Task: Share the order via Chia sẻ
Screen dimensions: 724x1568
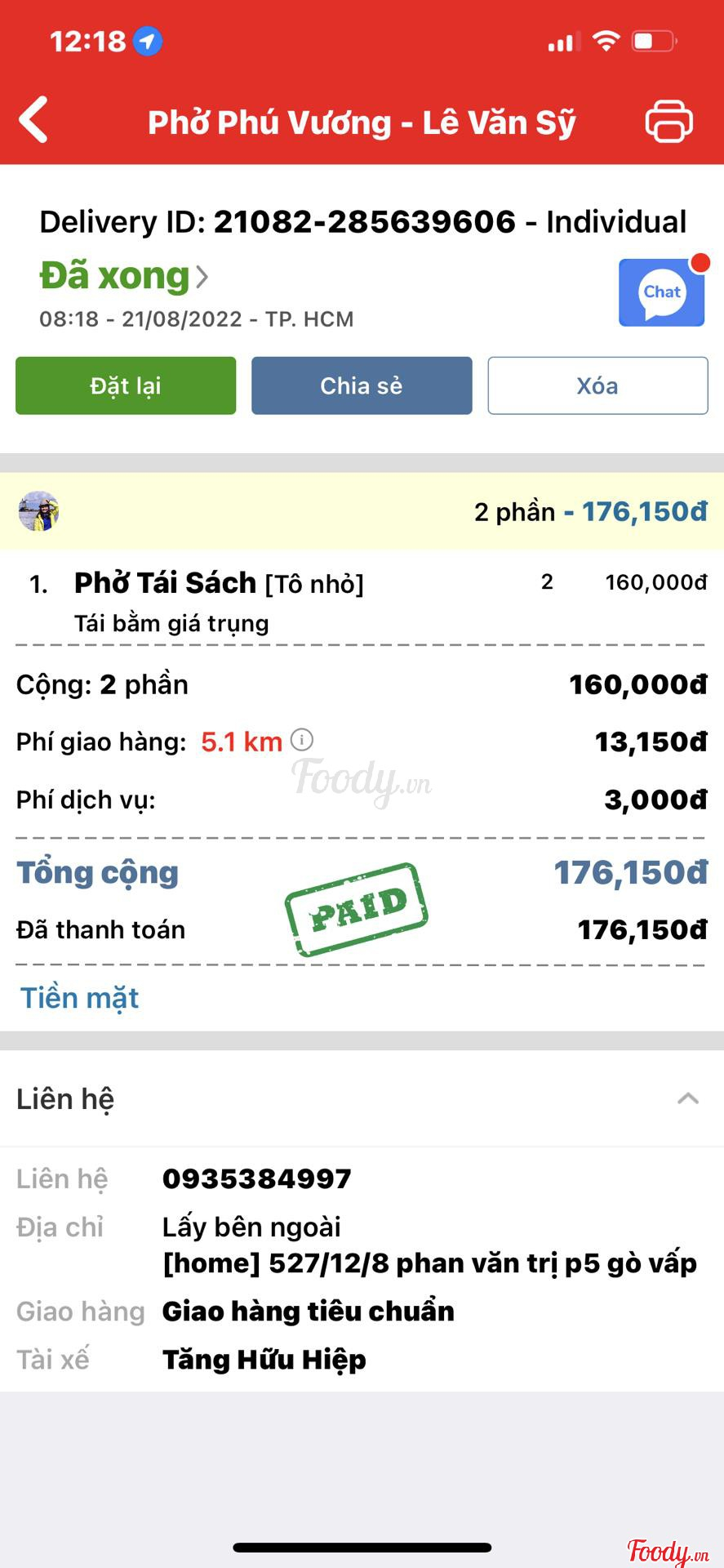Action: (x=362, y=385)
